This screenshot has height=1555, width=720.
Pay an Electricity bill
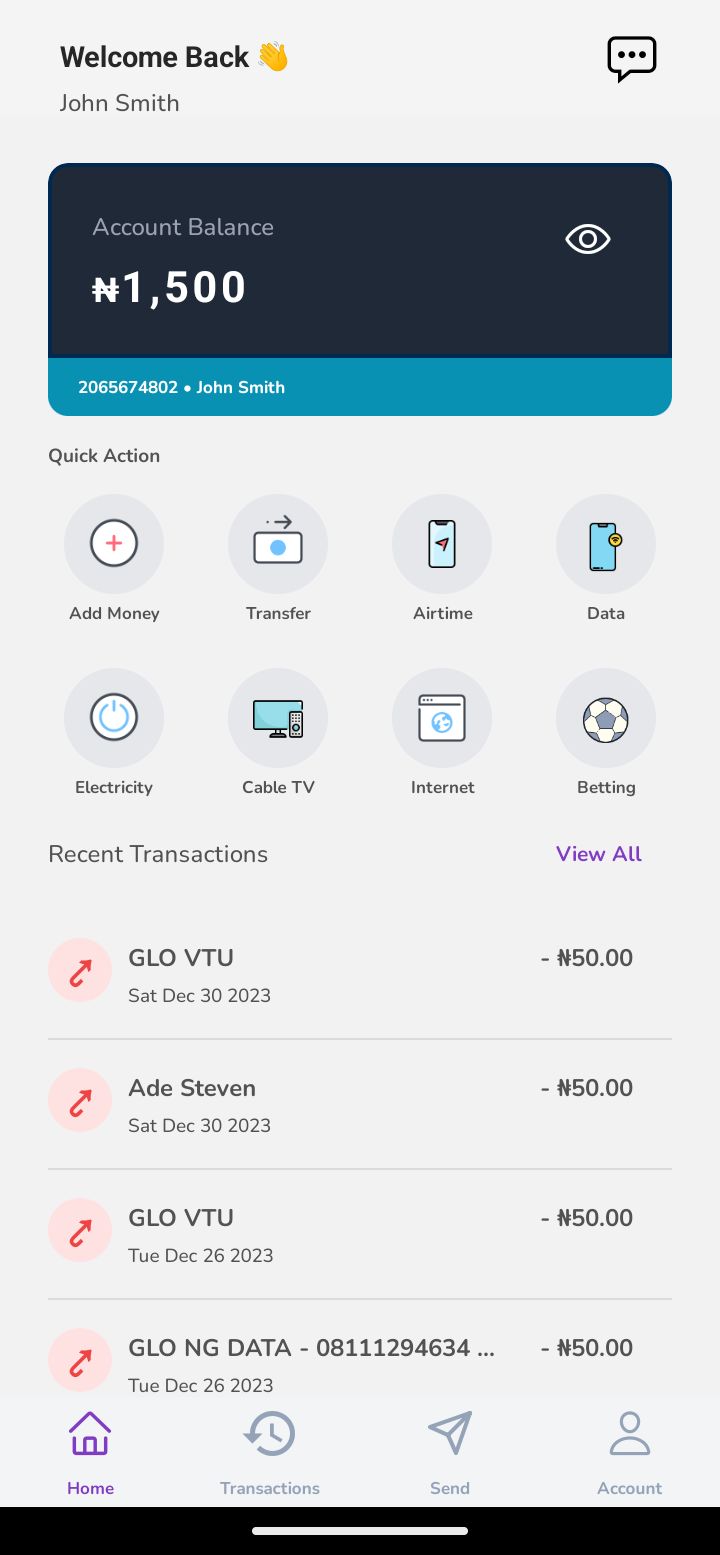[114, 733]
